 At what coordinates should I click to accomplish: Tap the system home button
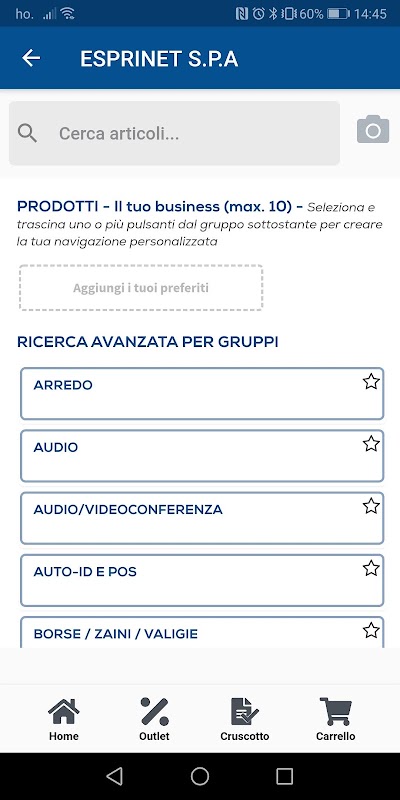point(200,776)
